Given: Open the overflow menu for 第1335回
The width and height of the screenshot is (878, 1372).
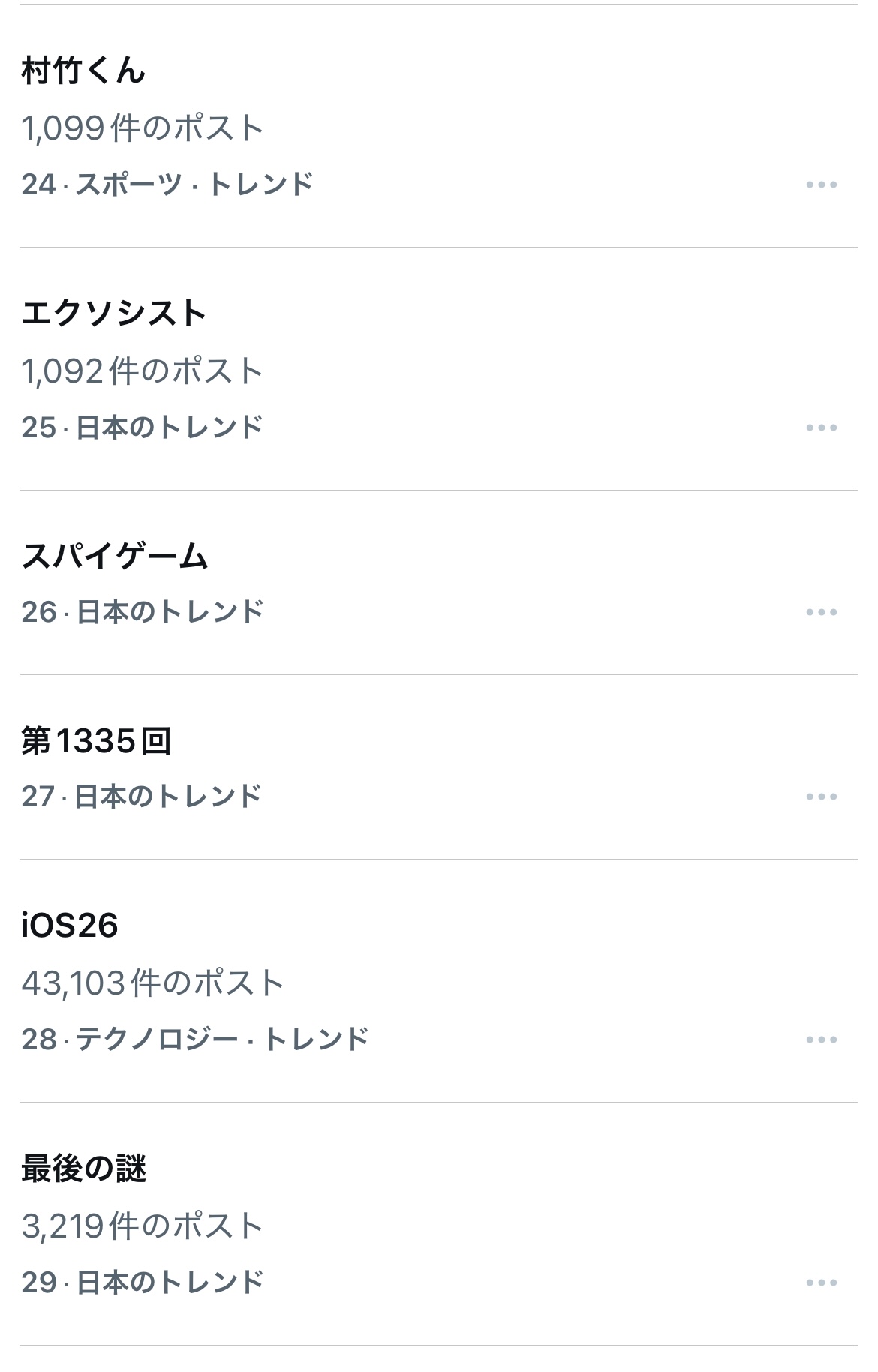Looking at the screenshot, I should click(x=821, y=797).
